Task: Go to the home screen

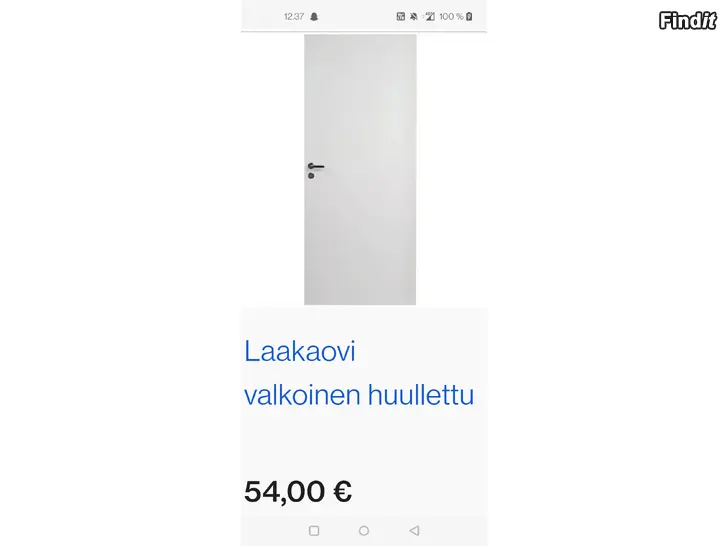Action: 364,531
